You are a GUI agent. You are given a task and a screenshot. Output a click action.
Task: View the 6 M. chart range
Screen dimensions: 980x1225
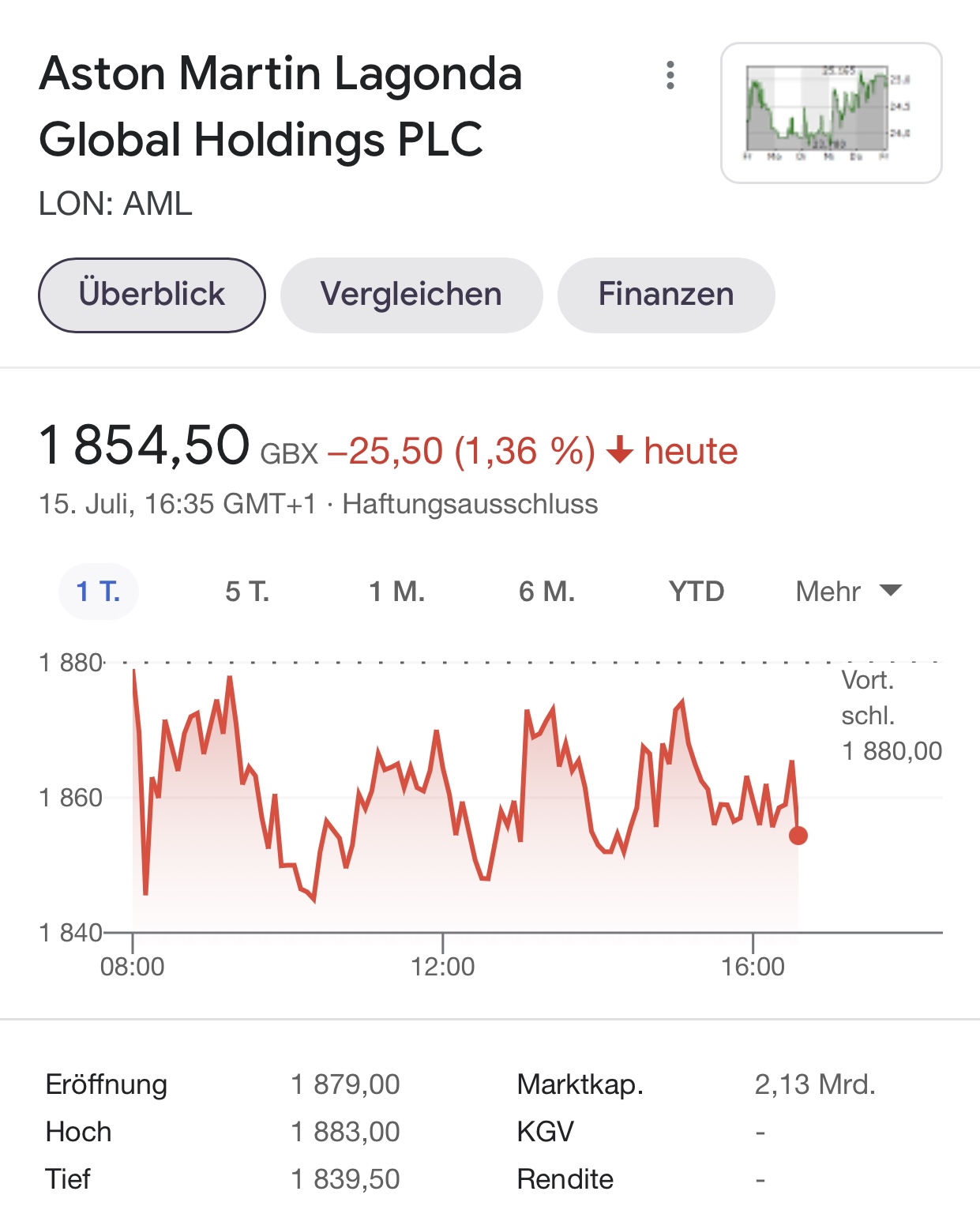tap(546, 592)
